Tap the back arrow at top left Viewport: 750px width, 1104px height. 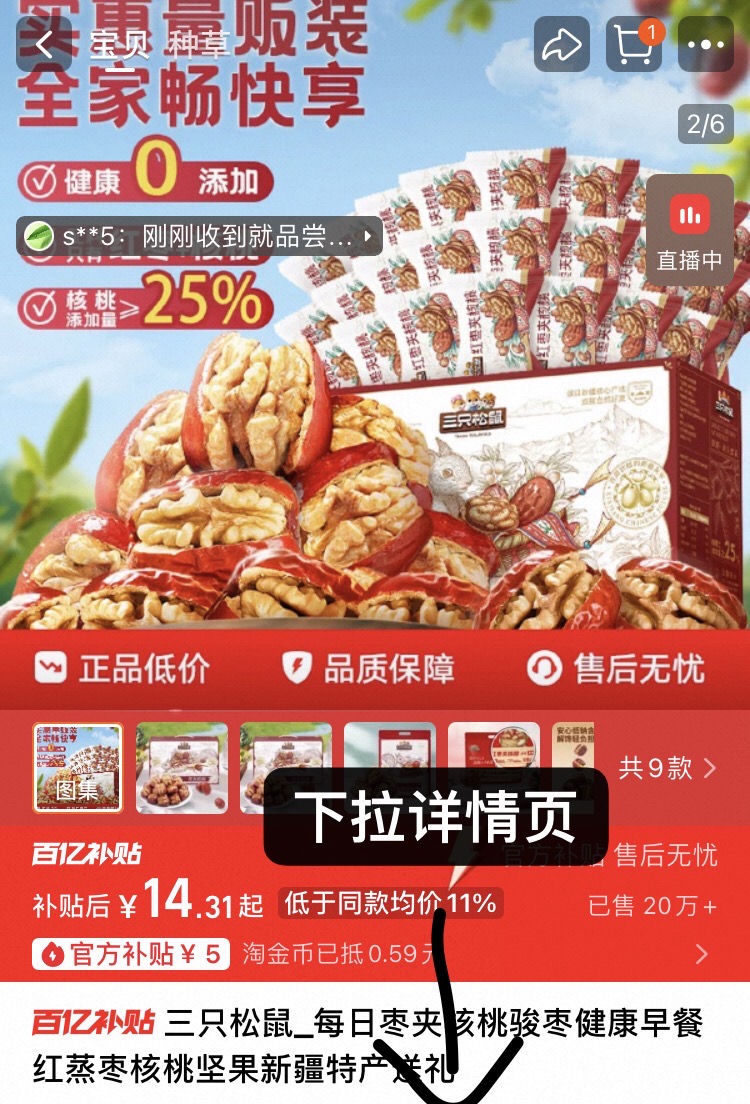(x=44, y=44)
